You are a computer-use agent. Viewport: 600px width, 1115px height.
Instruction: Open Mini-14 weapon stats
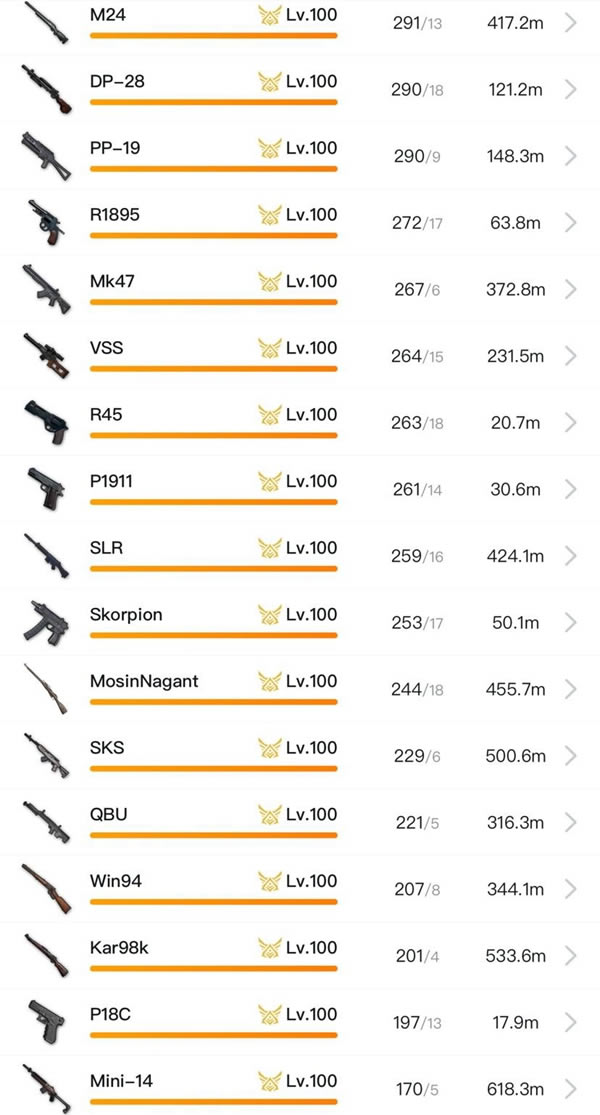(x=300, y=1086)
